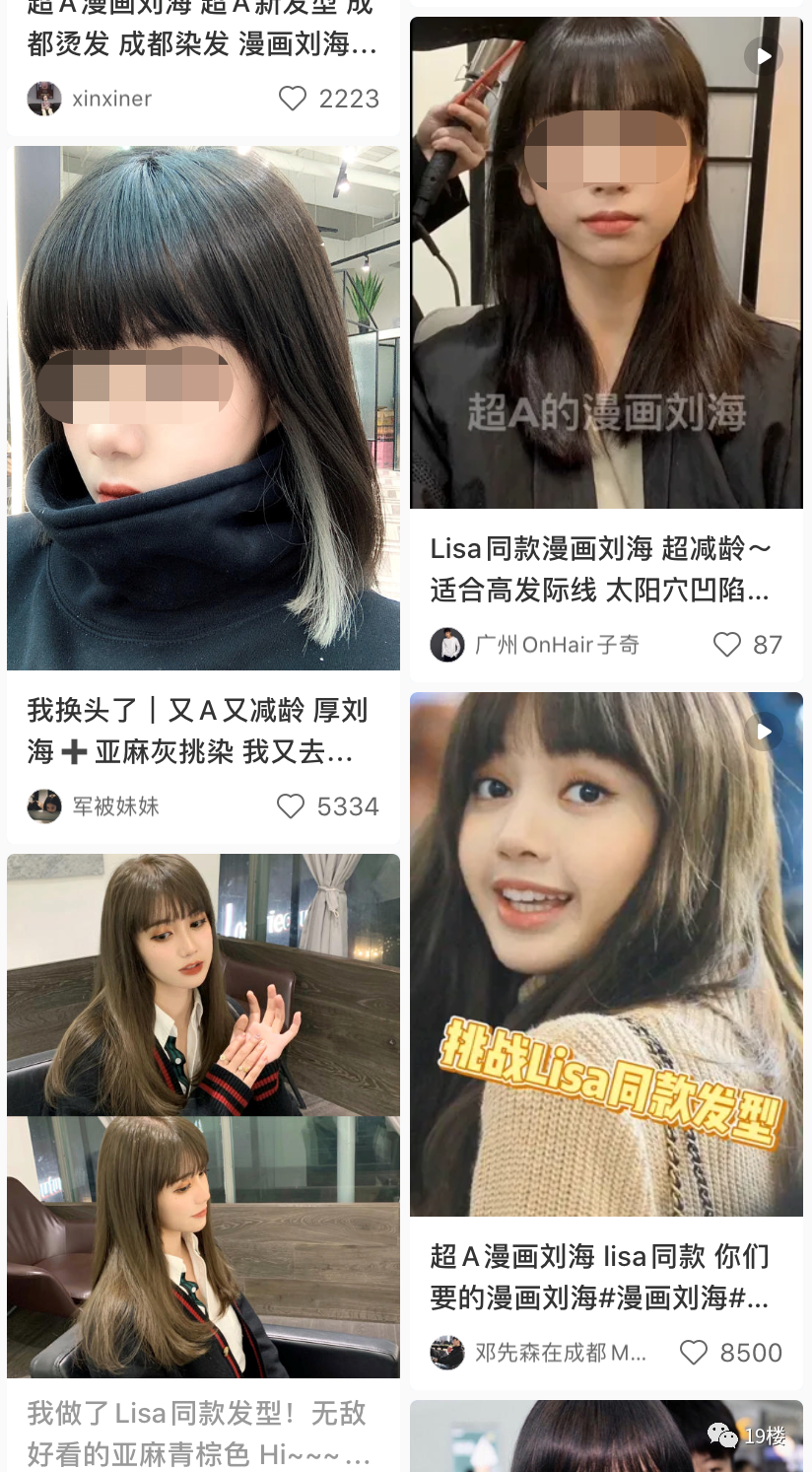Open the 超A漫画刘海 lisa同款 post title
The image size is (812, 1472).
[x=600, y=1277]
